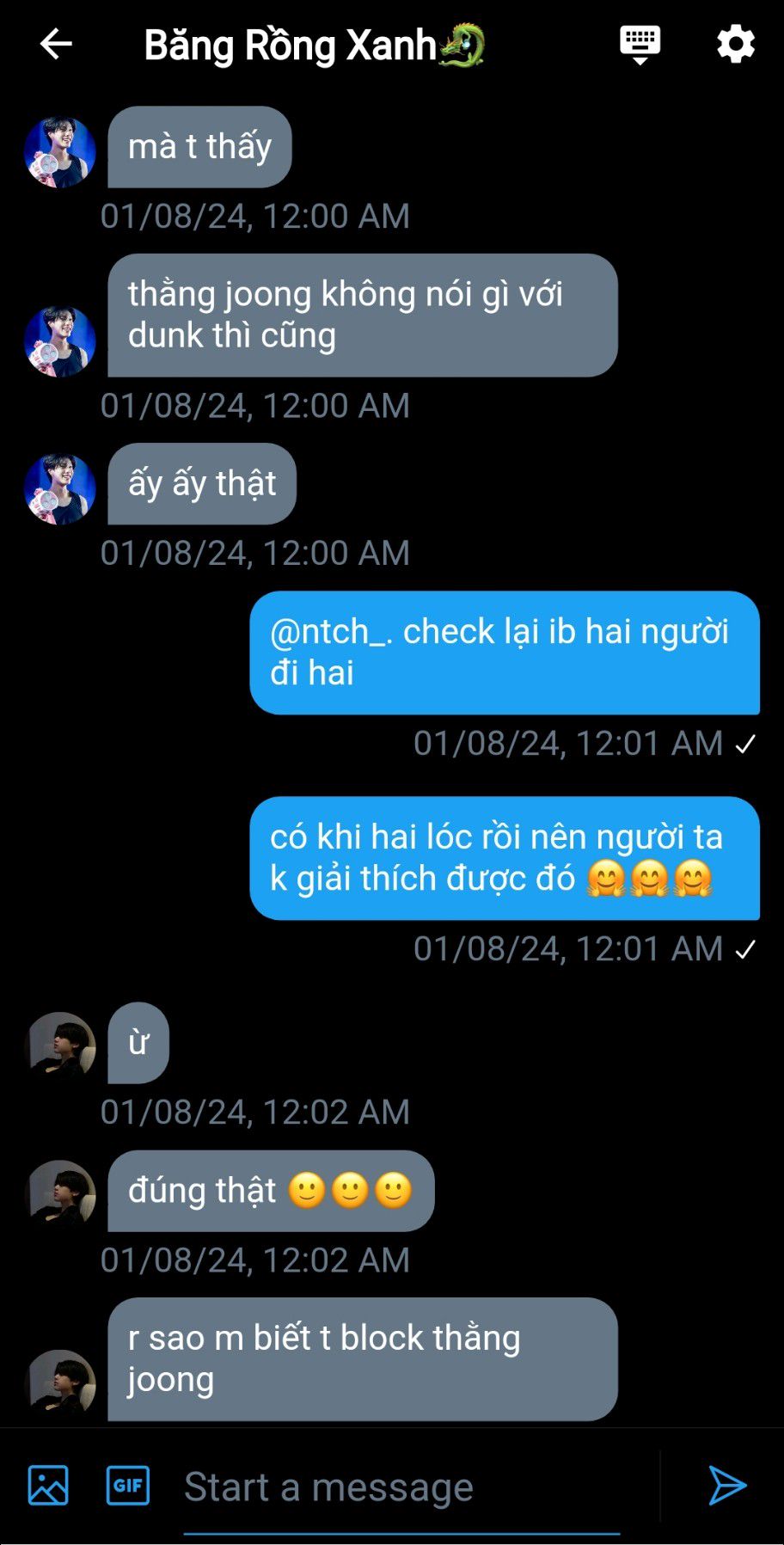Open the GIF picker

tap(128, 1485)
